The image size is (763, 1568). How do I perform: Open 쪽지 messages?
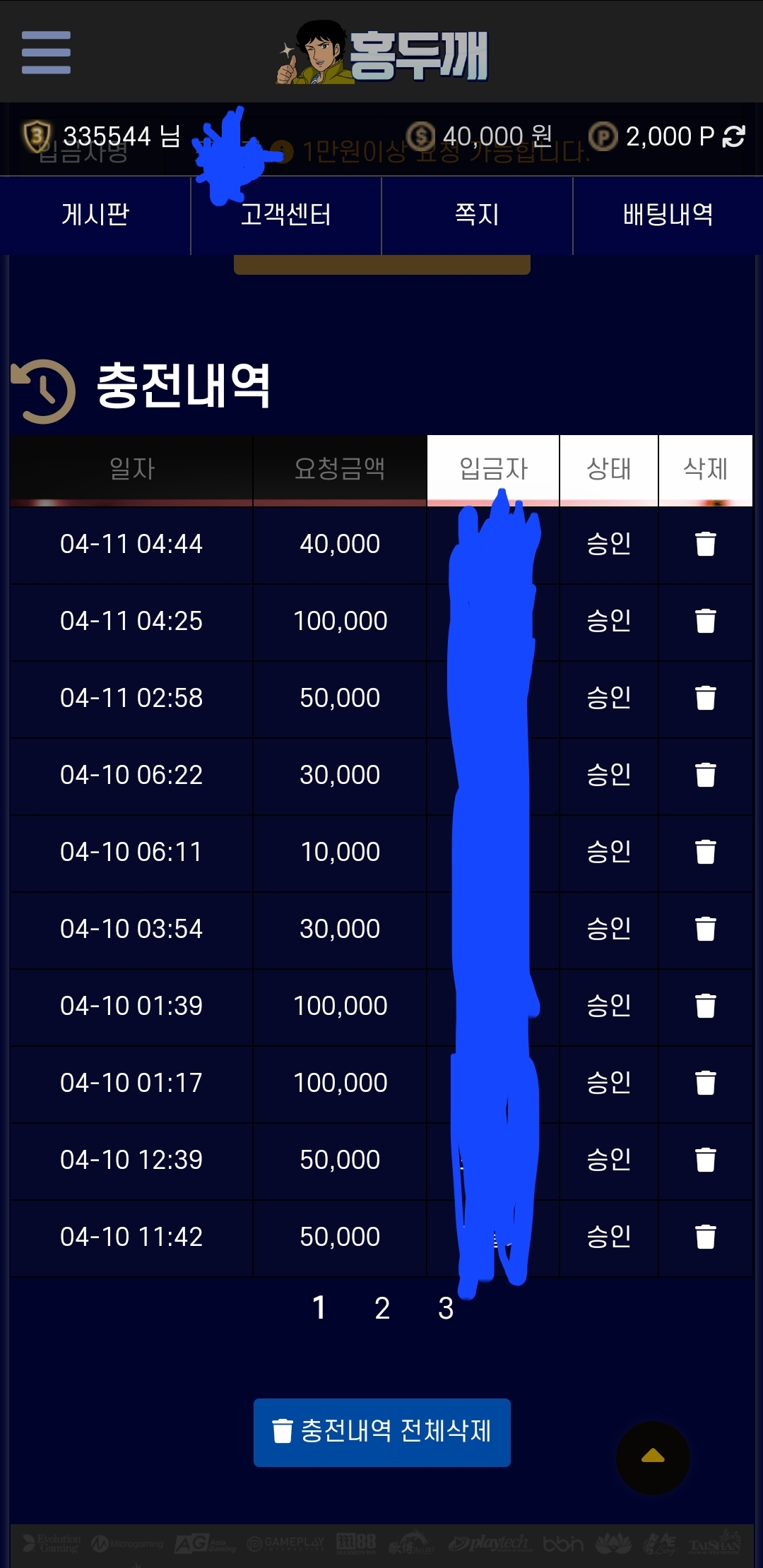click(x=477, y=215)
